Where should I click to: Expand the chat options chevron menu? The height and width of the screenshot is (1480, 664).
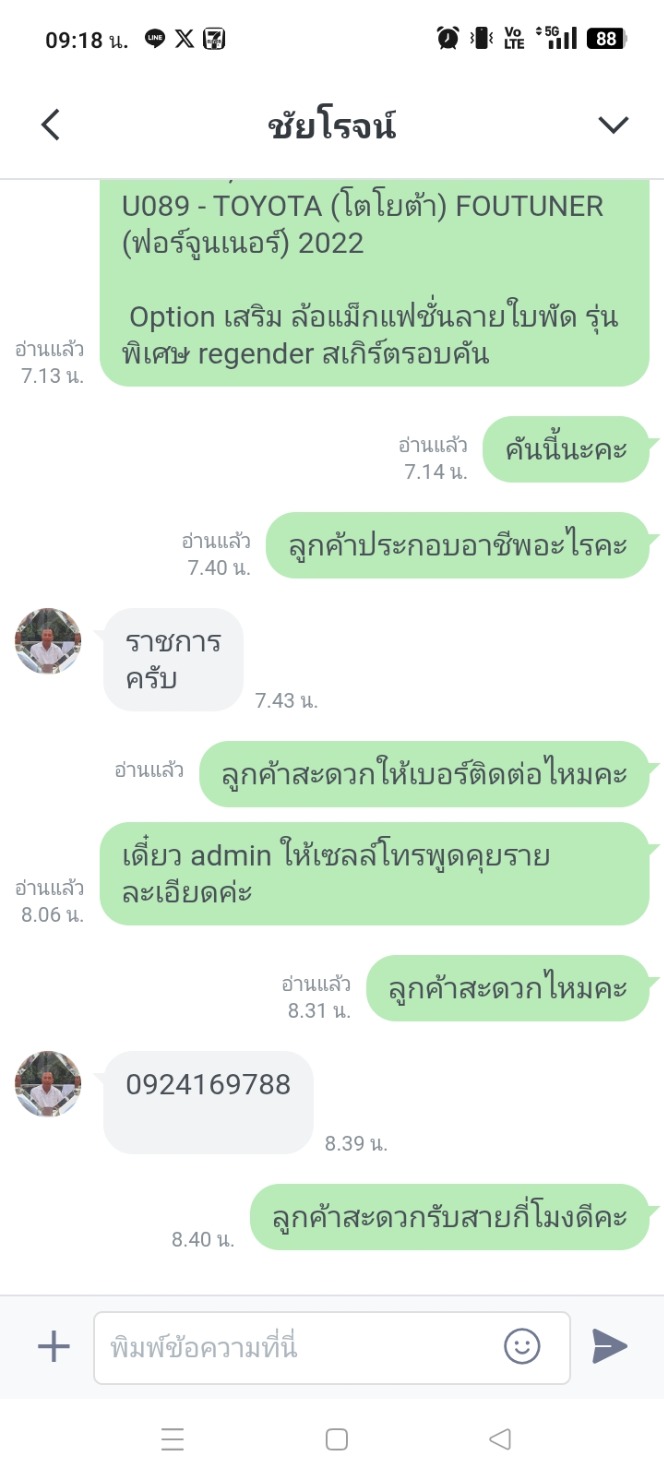pyautogui.click(x=612, y=125)
